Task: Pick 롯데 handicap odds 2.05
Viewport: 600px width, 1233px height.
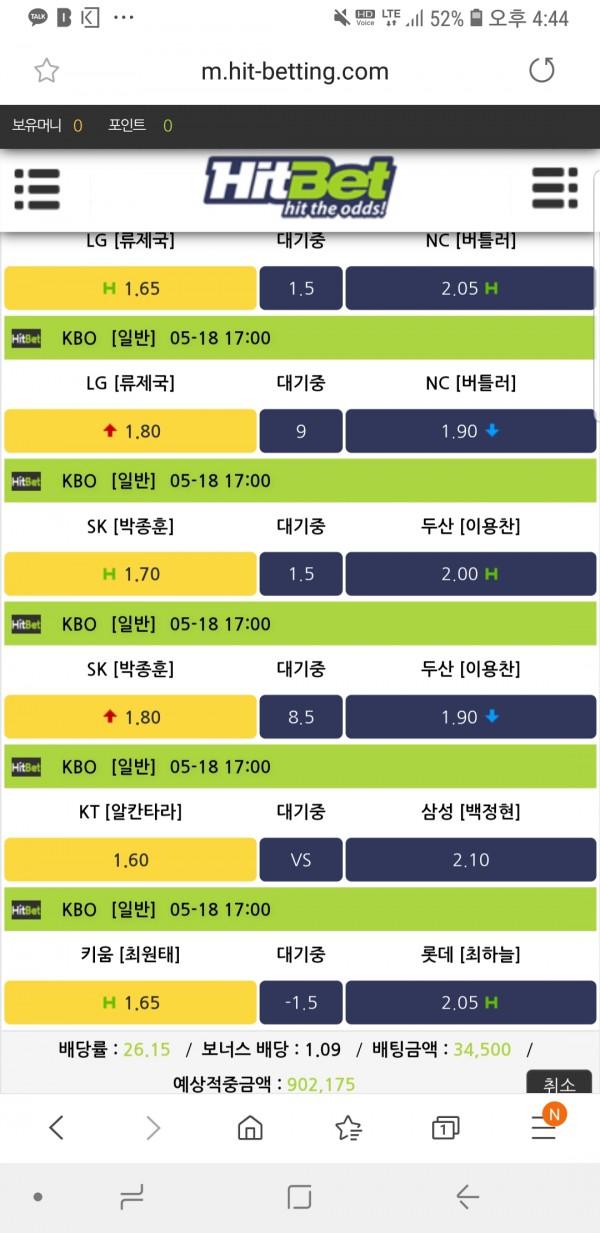Action: click(470, 1002)
